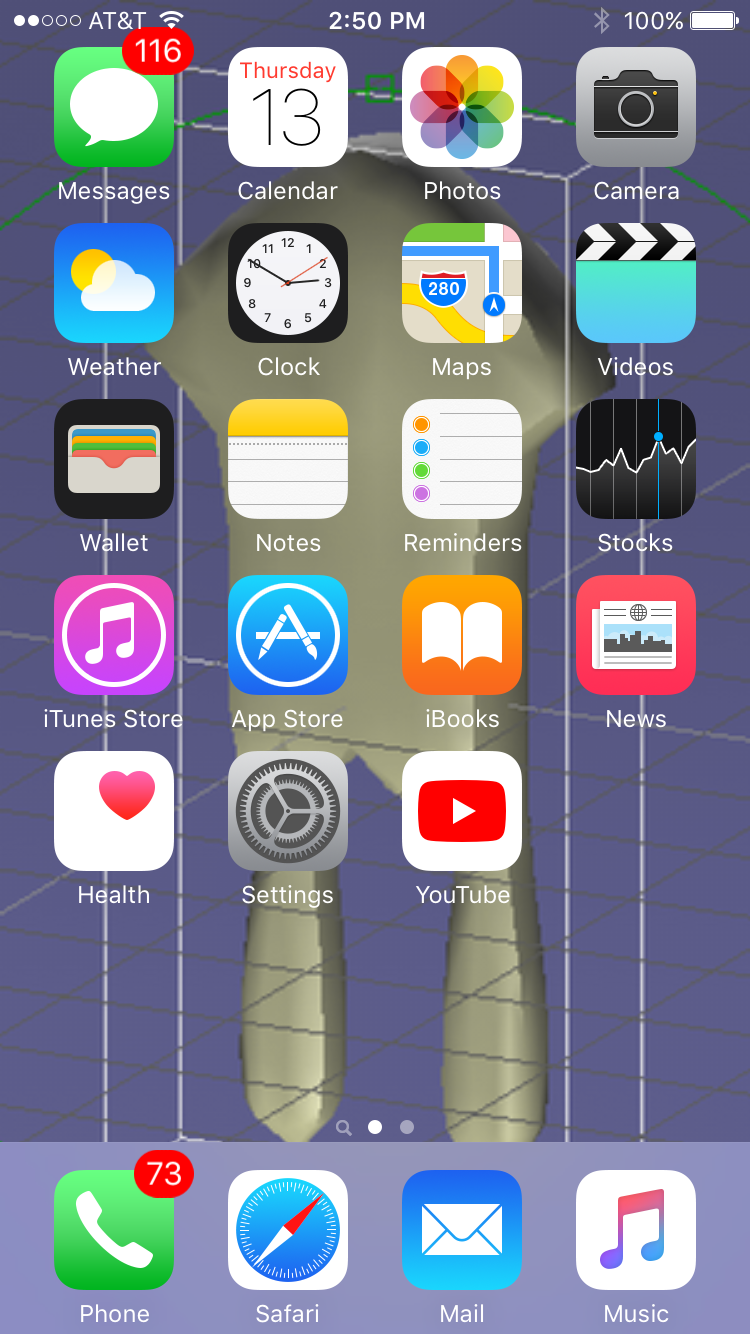This screenshot has height=1334, width=750.
Task: Open the Health app
Action: (114, 811)
